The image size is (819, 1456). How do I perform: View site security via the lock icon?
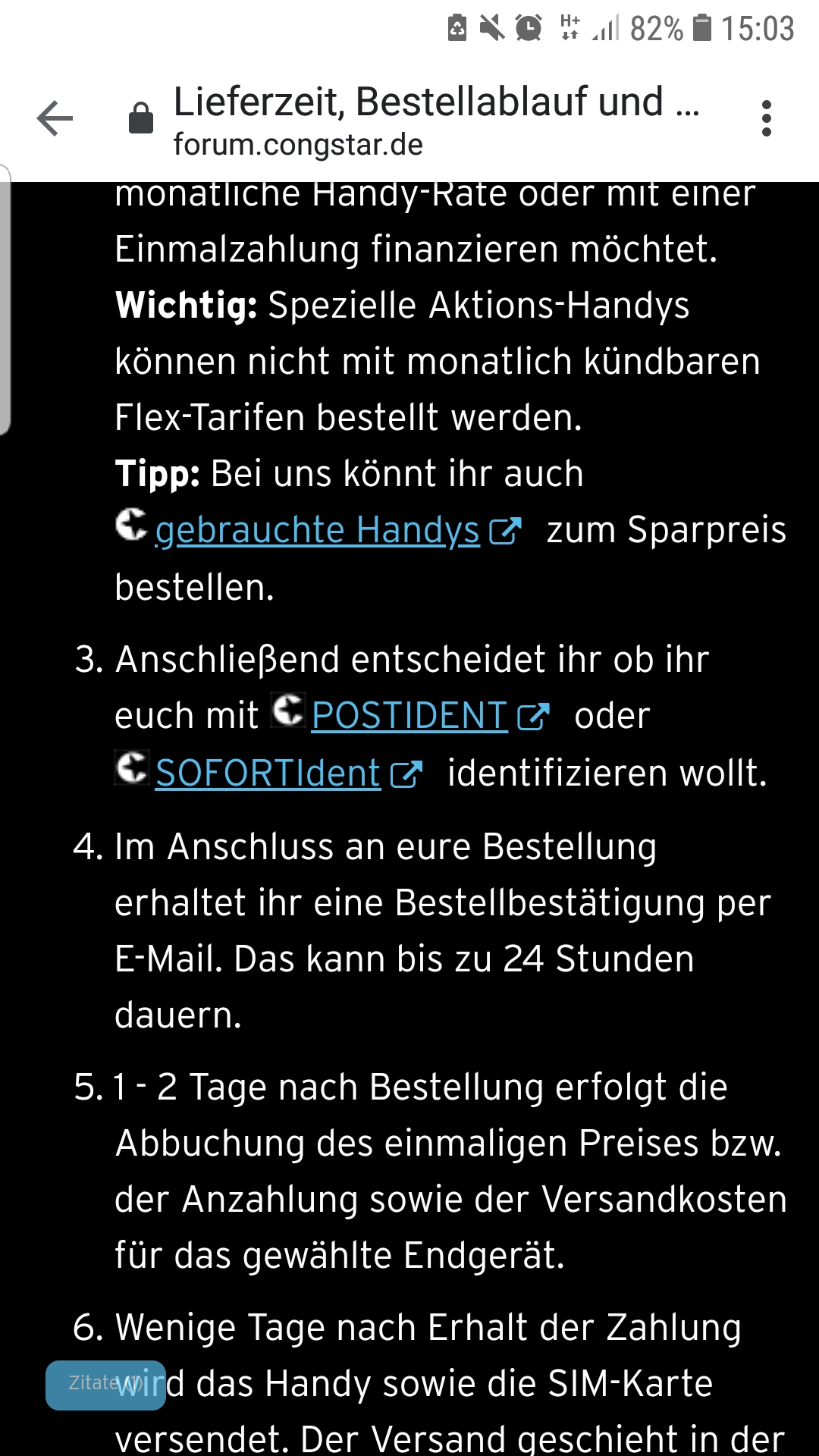click(x=141, y=118)
